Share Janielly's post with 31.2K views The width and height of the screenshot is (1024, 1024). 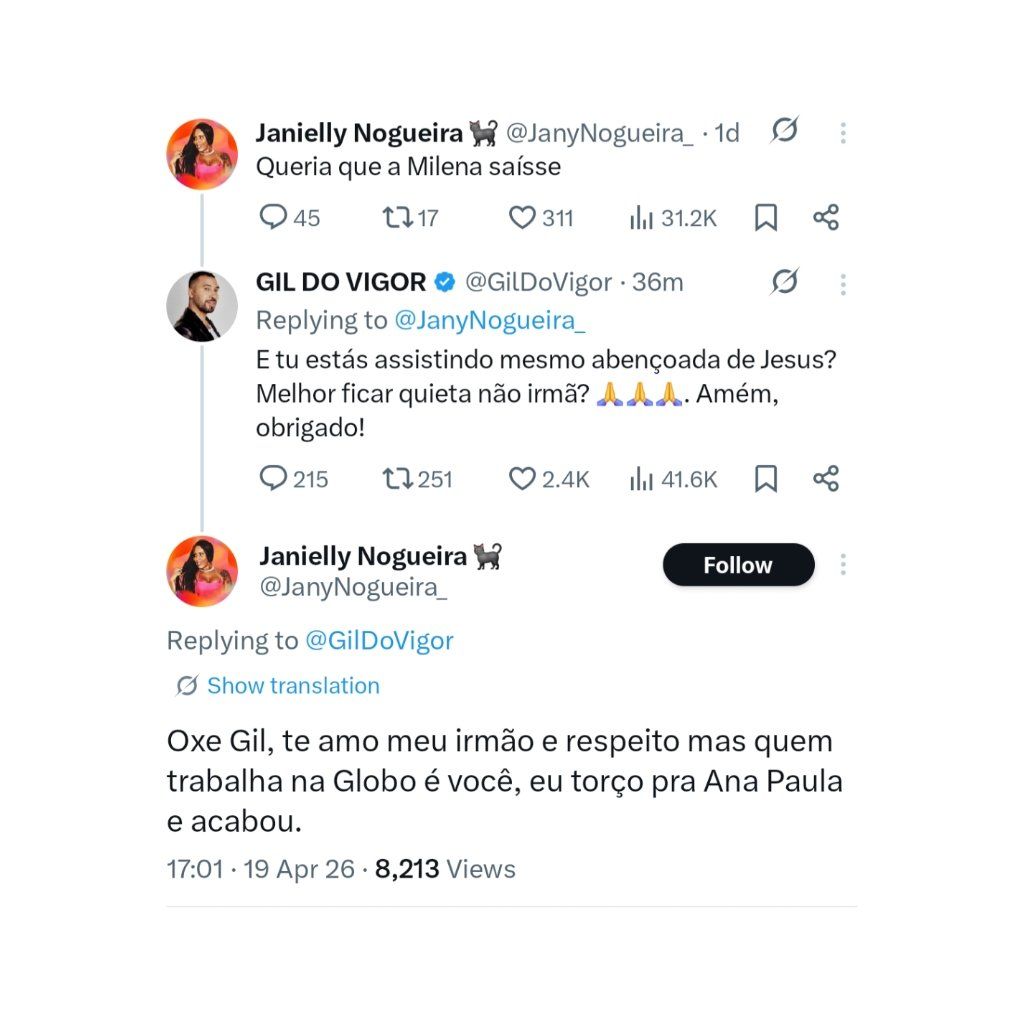tap(826, 217)
